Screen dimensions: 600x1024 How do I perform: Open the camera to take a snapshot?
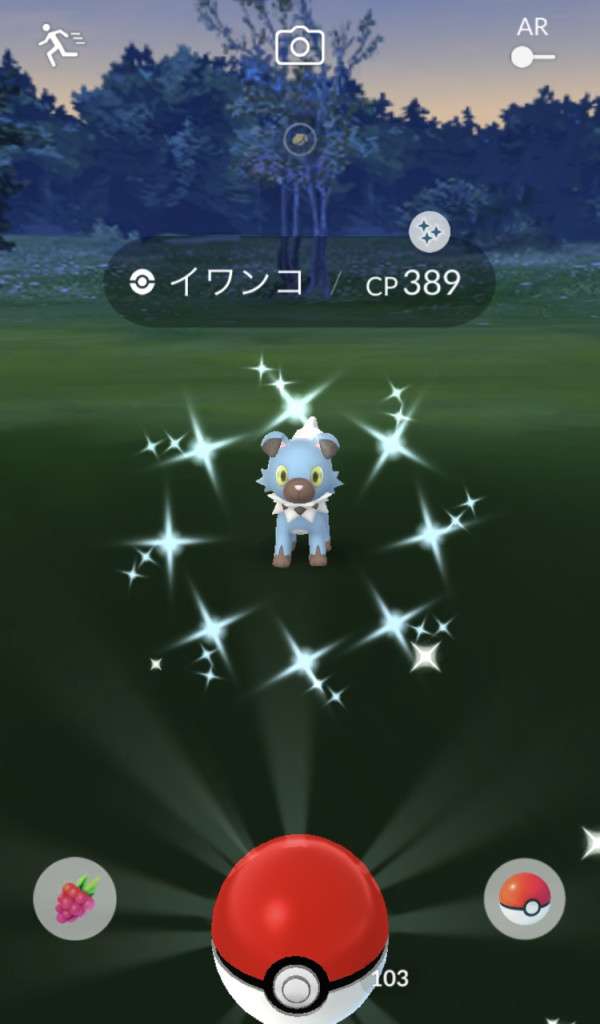tap(300, 46)
